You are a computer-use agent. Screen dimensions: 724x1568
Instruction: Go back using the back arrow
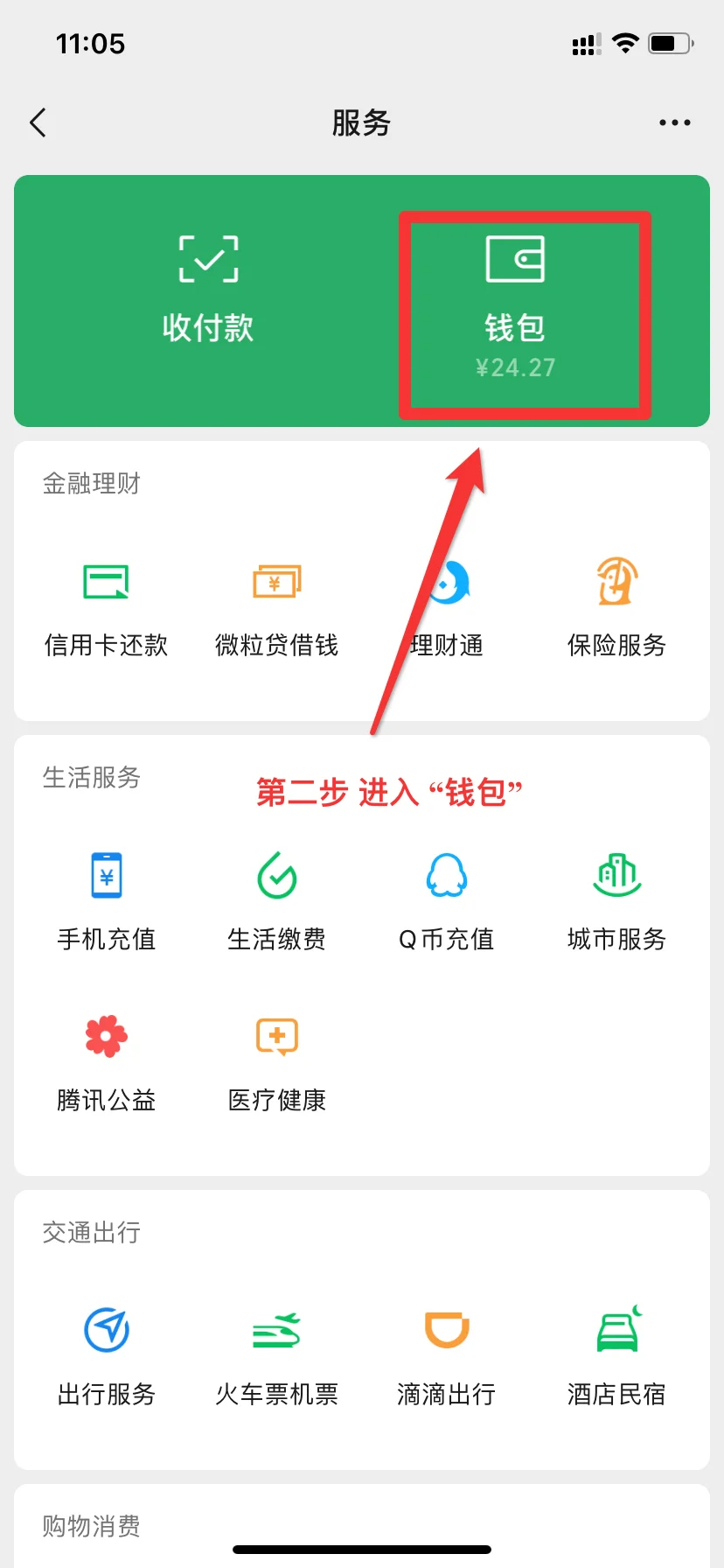[38, 123]
